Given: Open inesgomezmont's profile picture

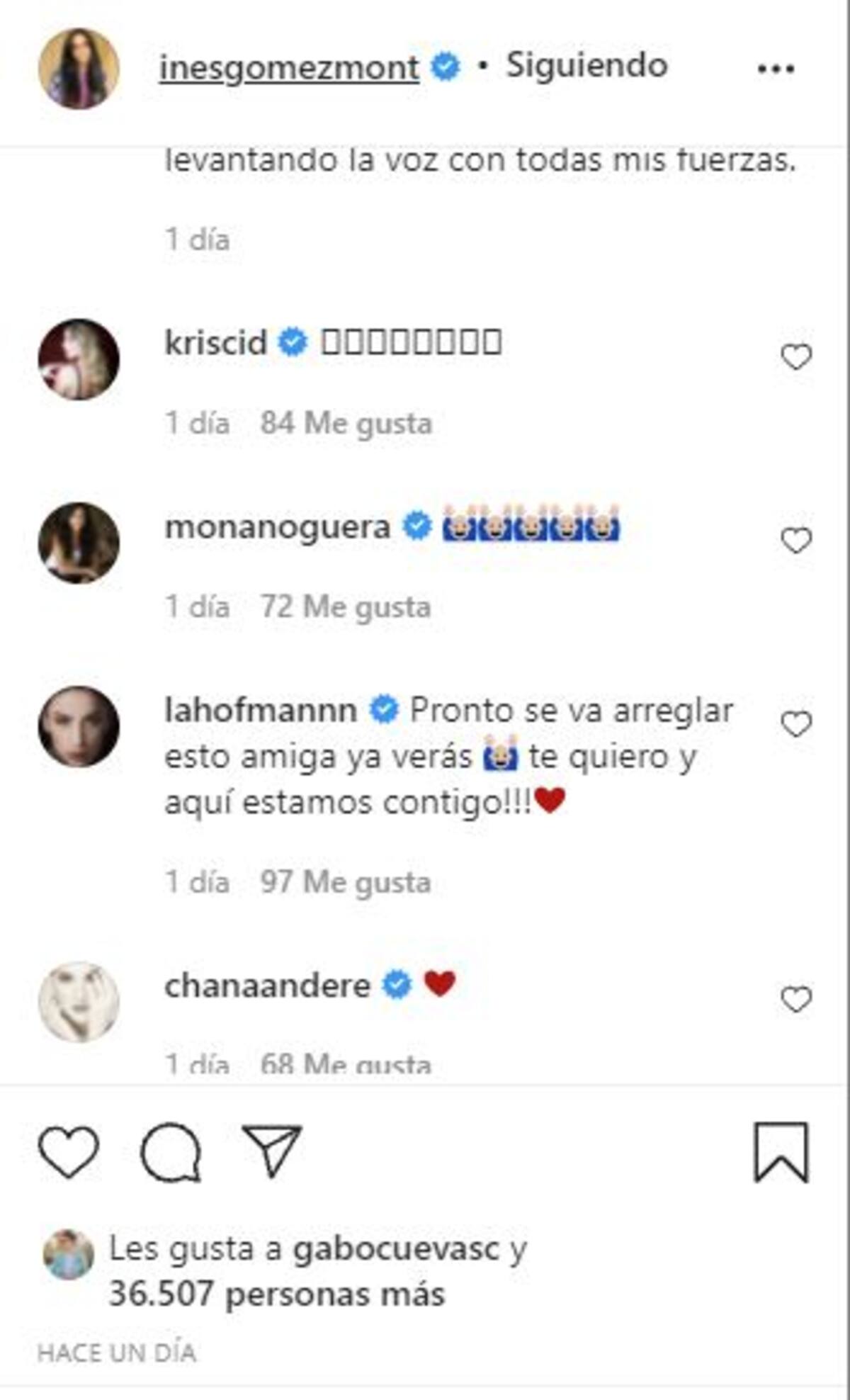Looking at the screenshot, I should point(79,69).
